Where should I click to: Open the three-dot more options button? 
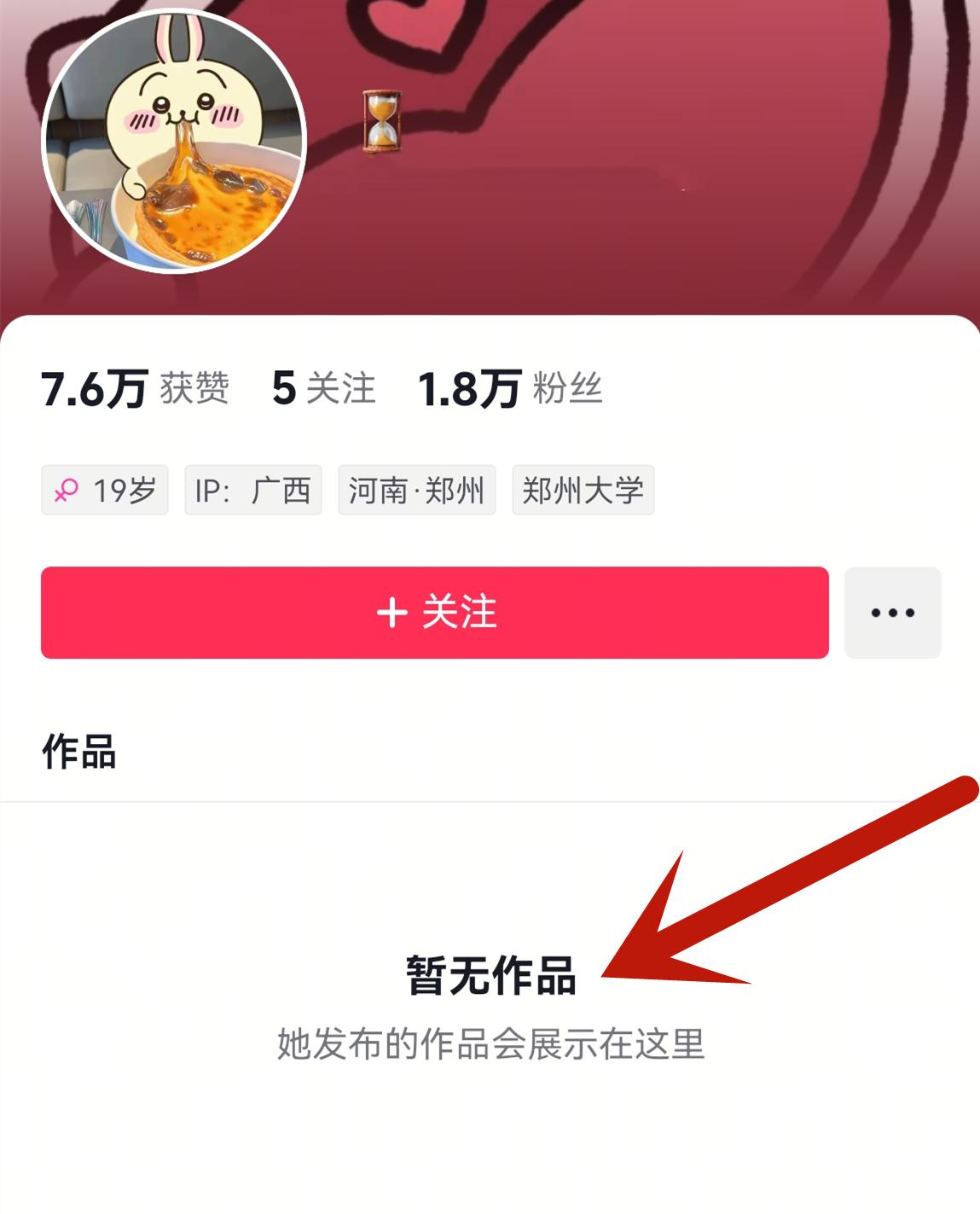pyautogui.click(x=892, y=613)
